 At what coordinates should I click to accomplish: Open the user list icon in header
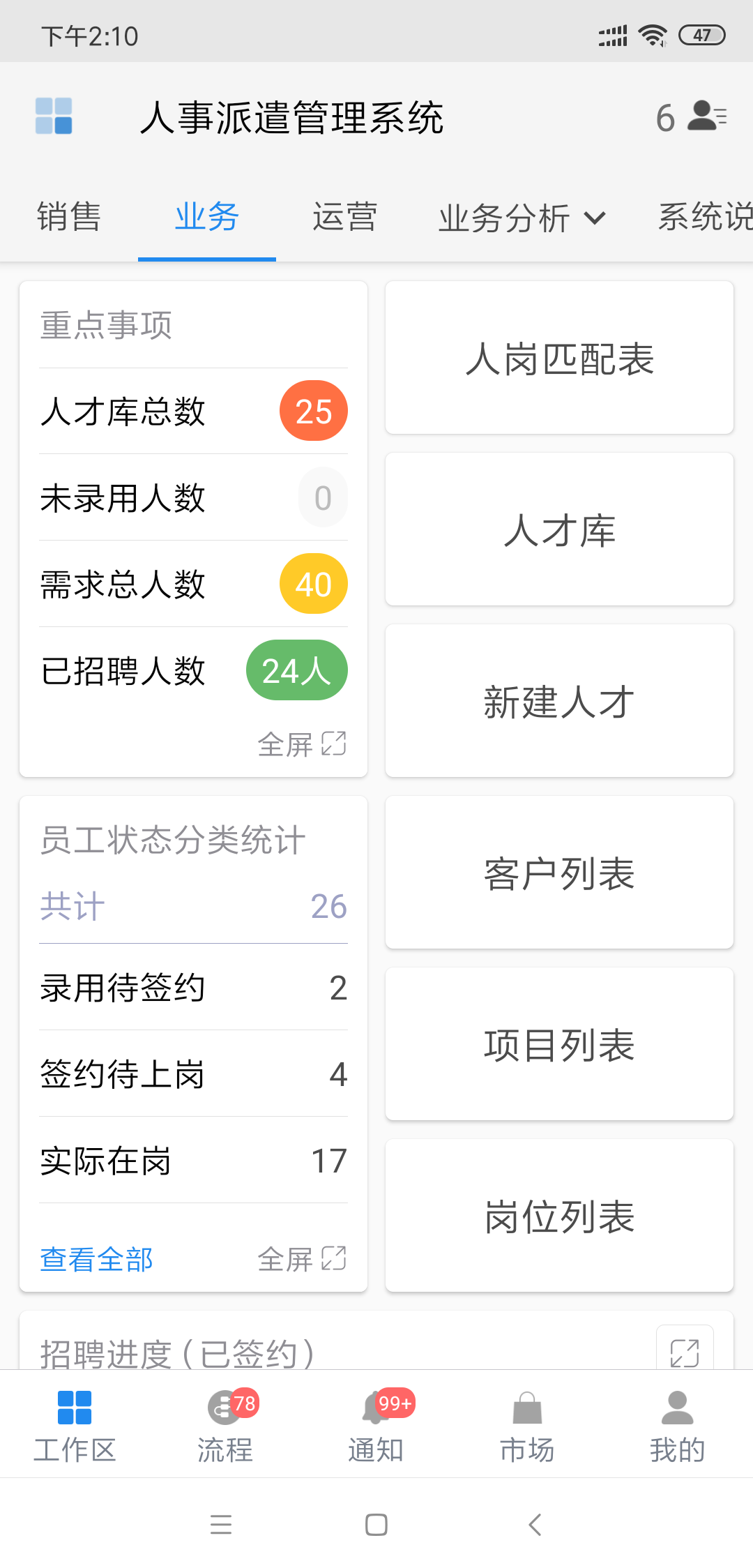click(x=707, y=116)
